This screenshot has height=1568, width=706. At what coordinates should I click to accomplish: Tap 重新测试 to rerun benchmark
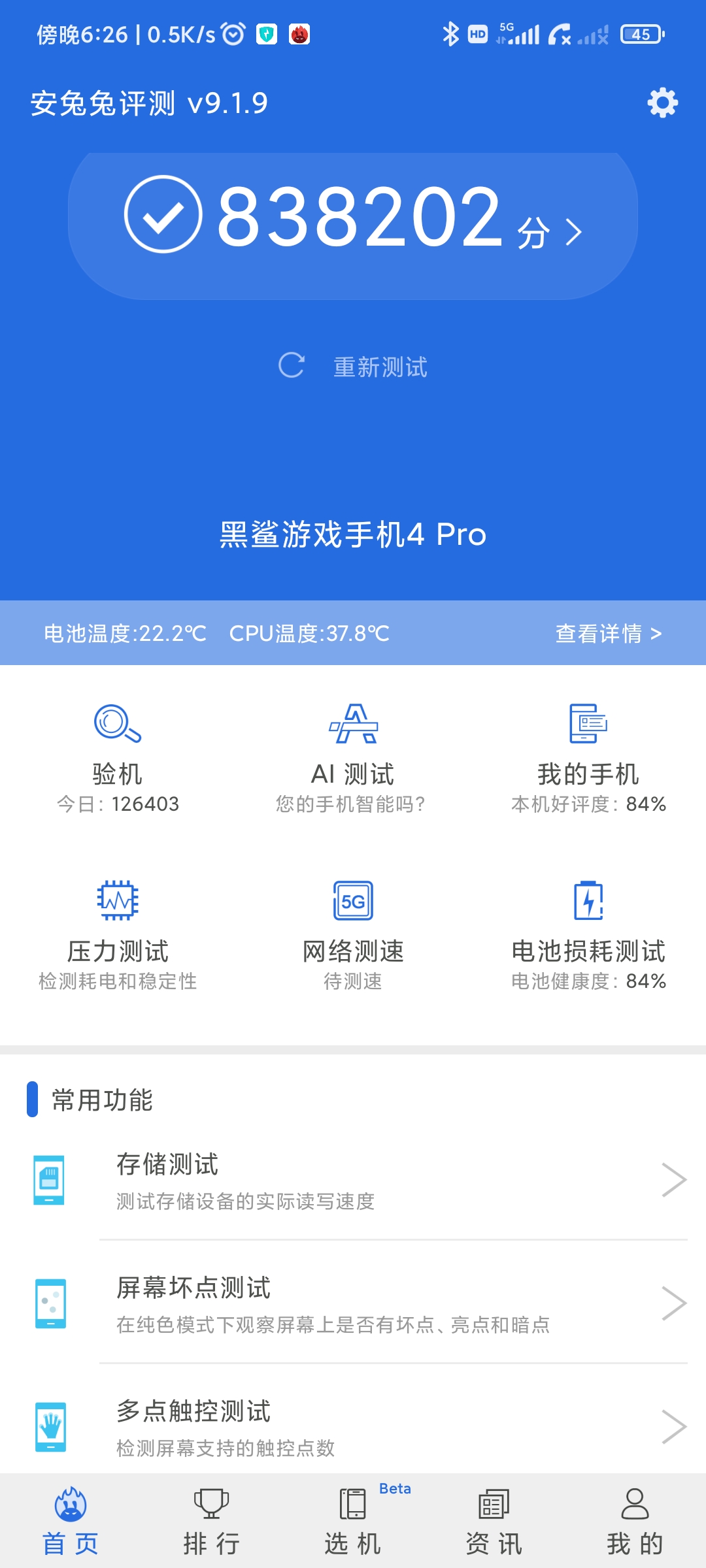click(x=353, y=367)
